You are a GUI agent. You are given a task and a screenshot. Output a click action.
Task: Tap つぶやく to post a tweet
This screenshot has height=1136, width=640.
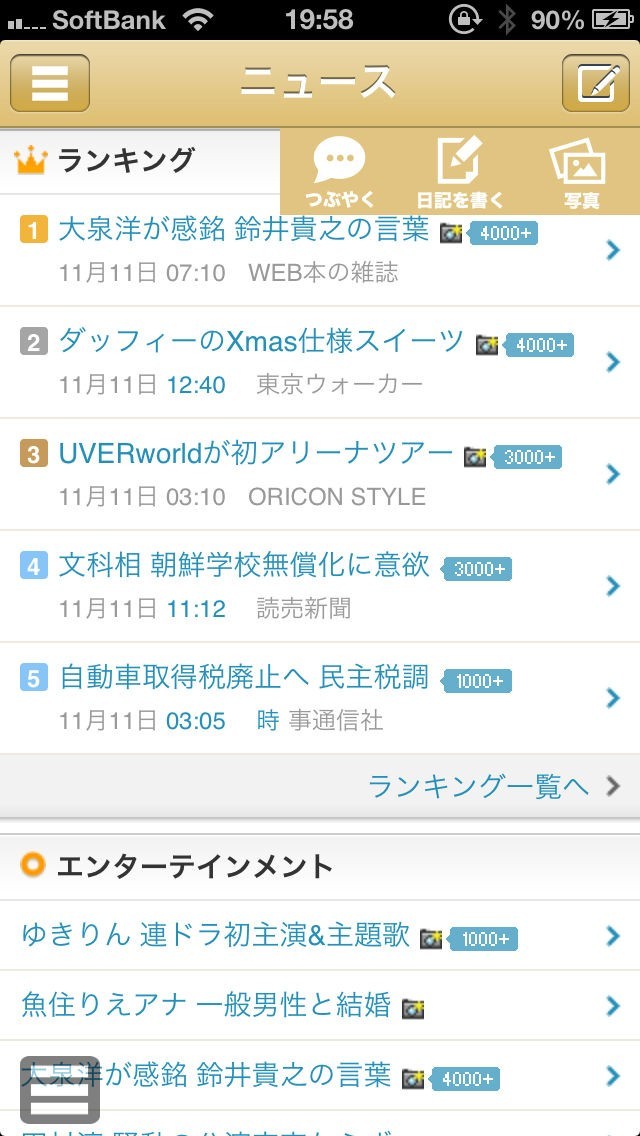coord(340,172)
